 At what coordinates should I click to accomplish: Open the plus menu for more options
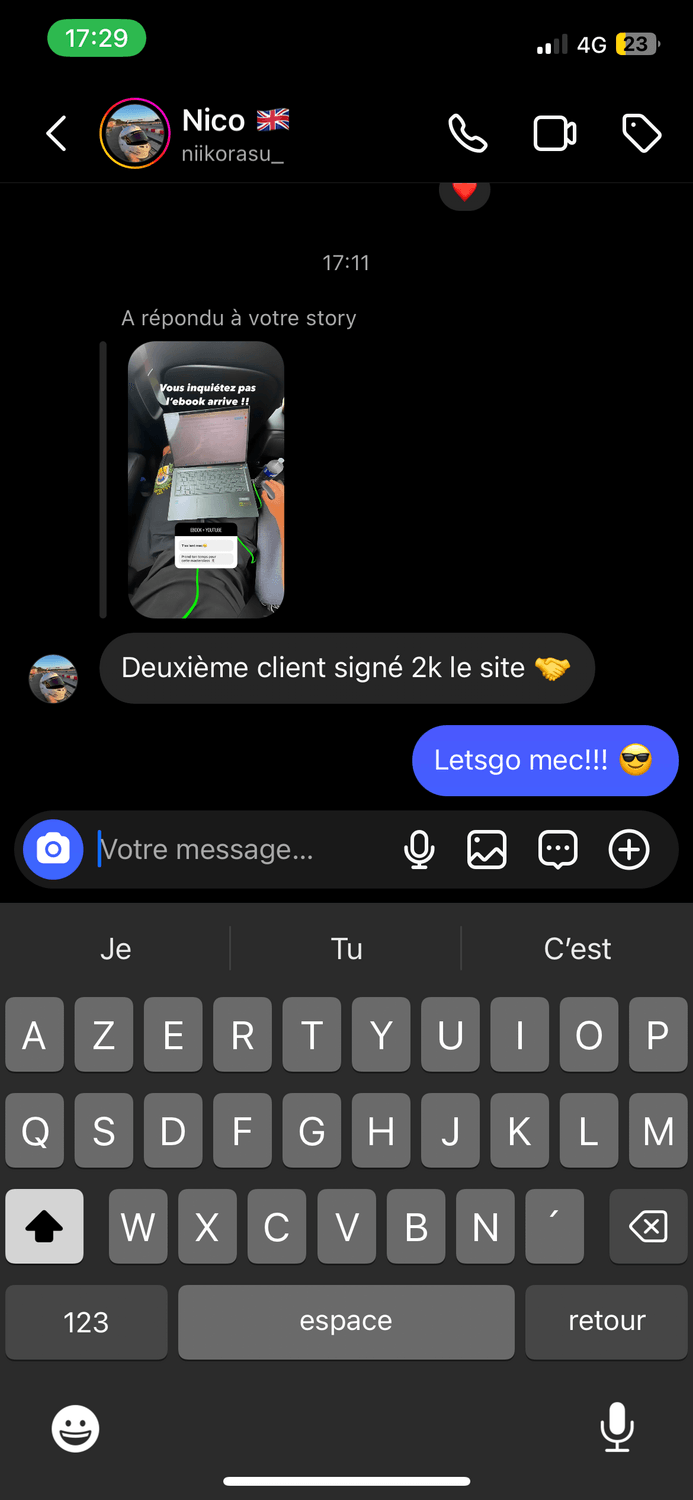[629, 850]
